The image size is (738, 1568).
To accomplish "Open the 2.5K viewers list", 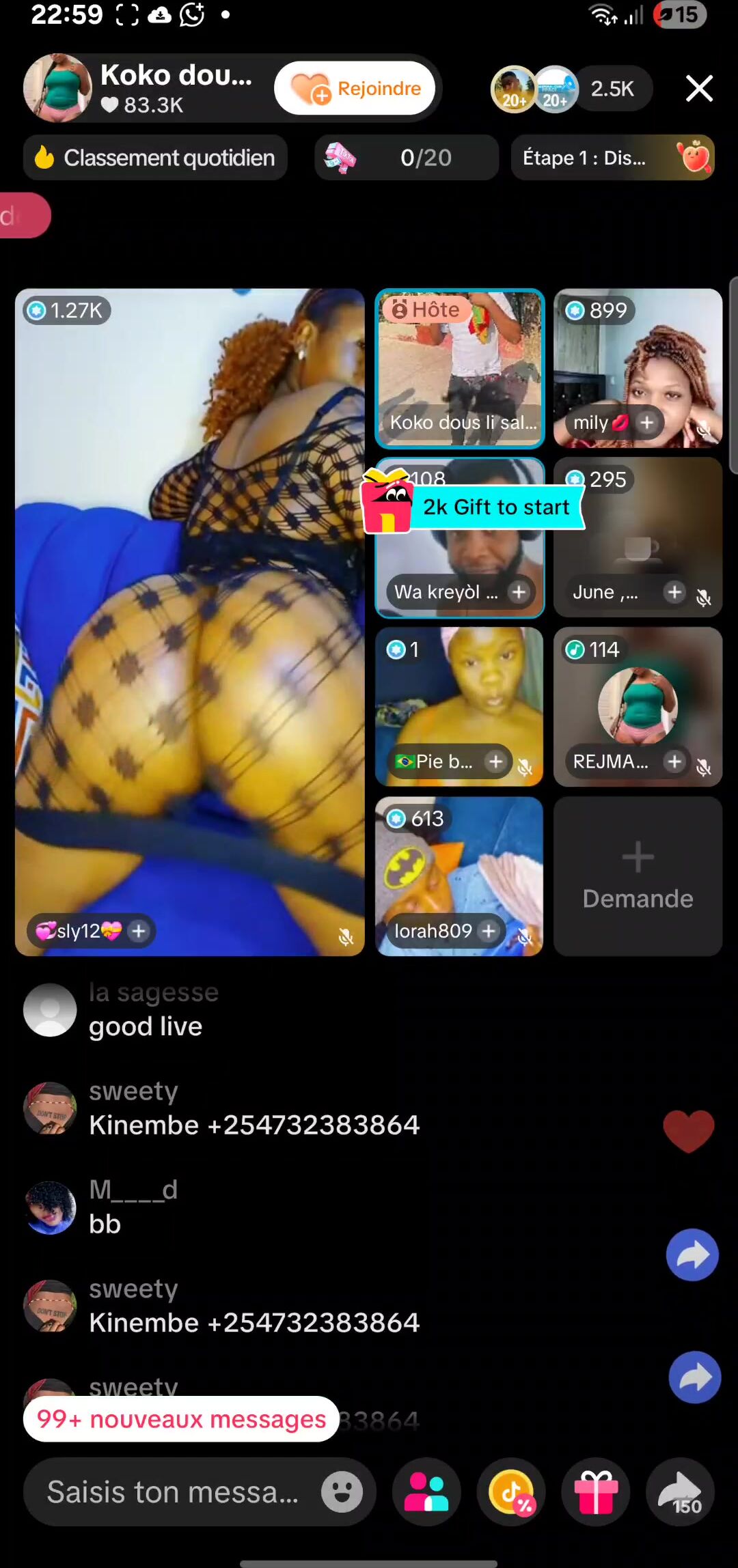I will pos(612,88).
